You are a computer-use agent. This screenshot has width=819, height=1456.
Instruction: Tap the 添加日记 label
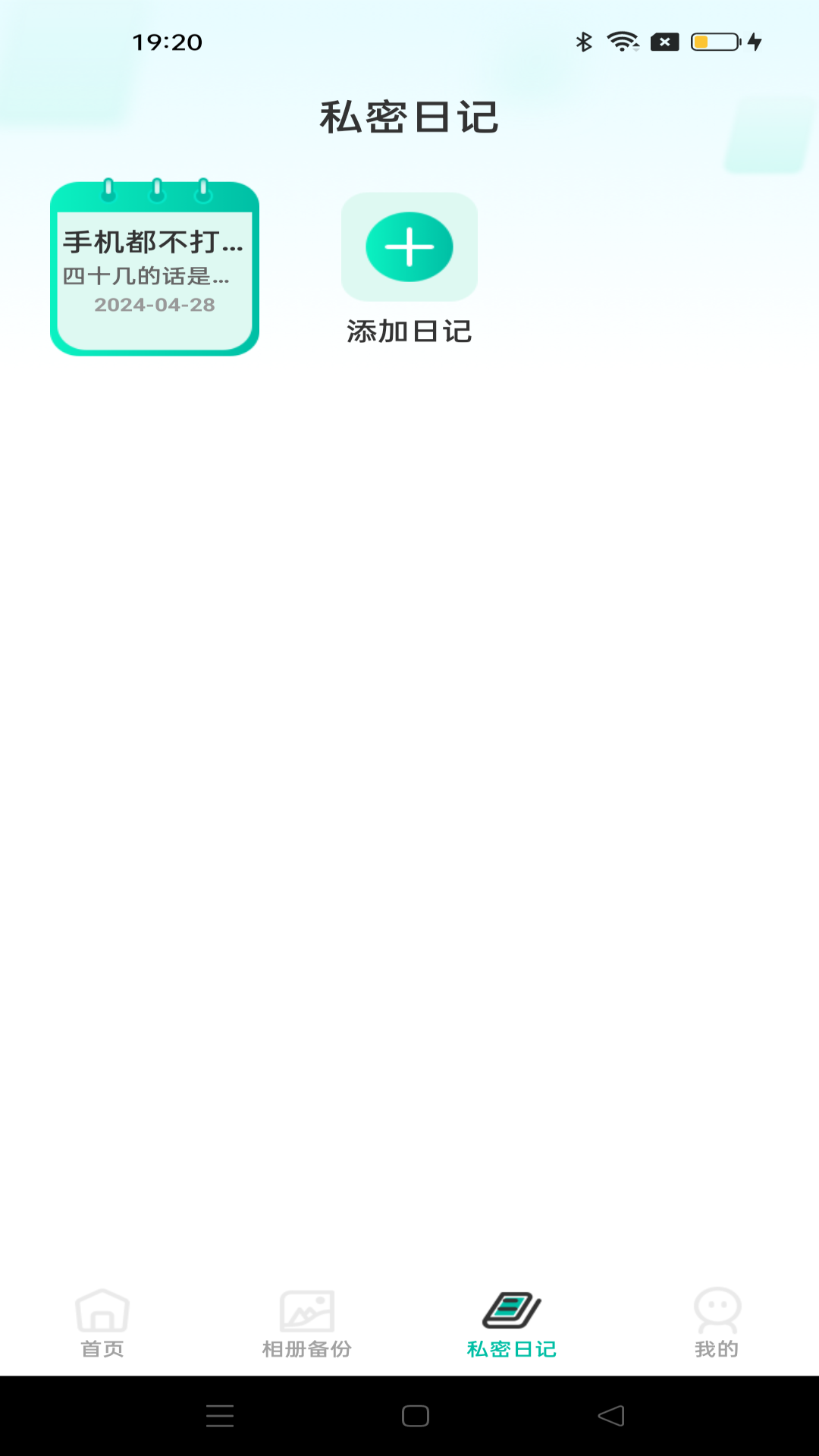(408, 331)
